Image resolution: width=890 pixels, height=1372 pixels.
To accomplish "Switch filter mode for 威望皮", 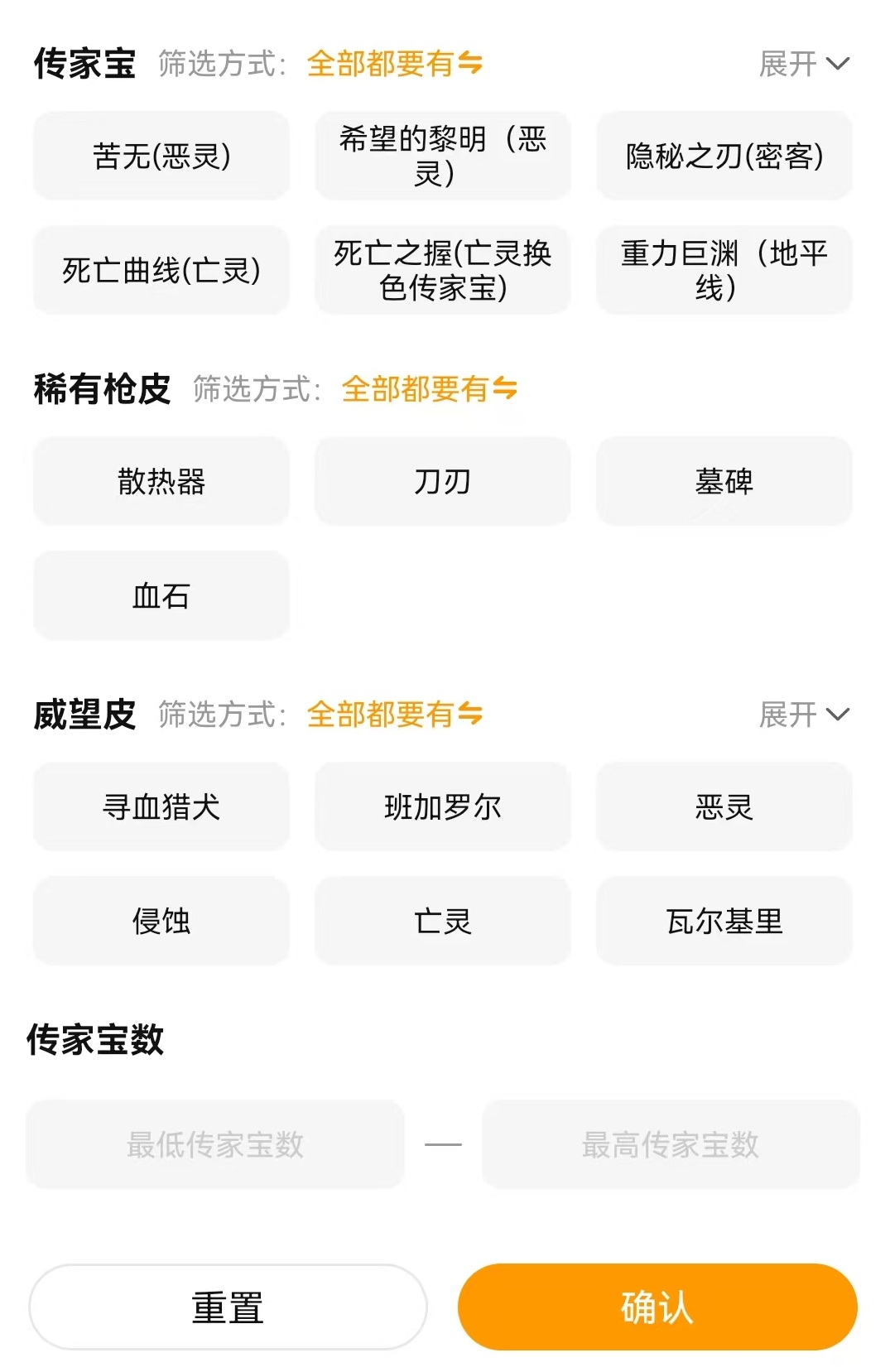I will [394, 715].
